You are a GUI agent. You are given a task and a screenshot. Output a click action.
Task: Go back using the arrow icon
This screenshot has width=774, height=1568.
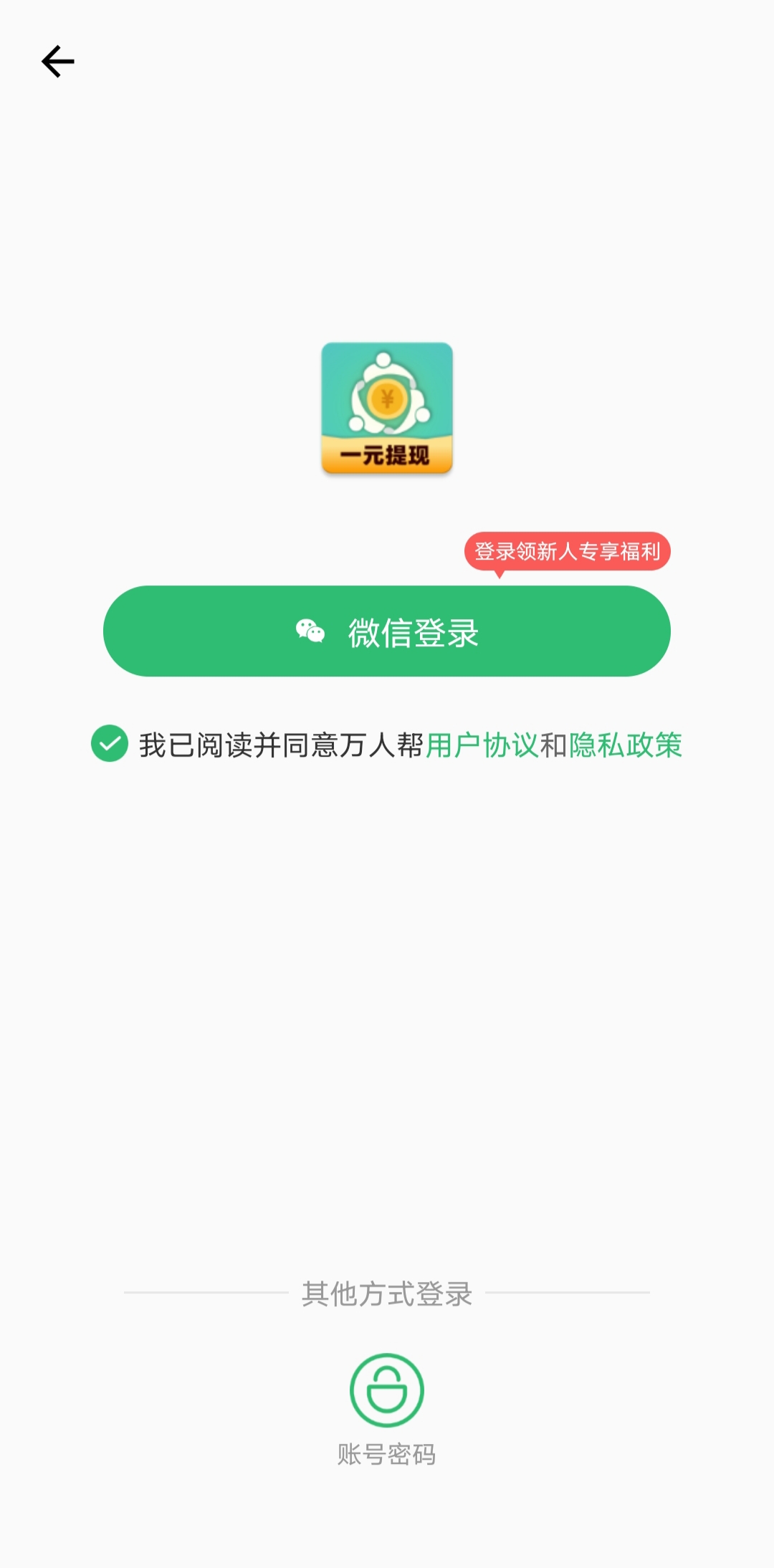click(x=58, y=62)
